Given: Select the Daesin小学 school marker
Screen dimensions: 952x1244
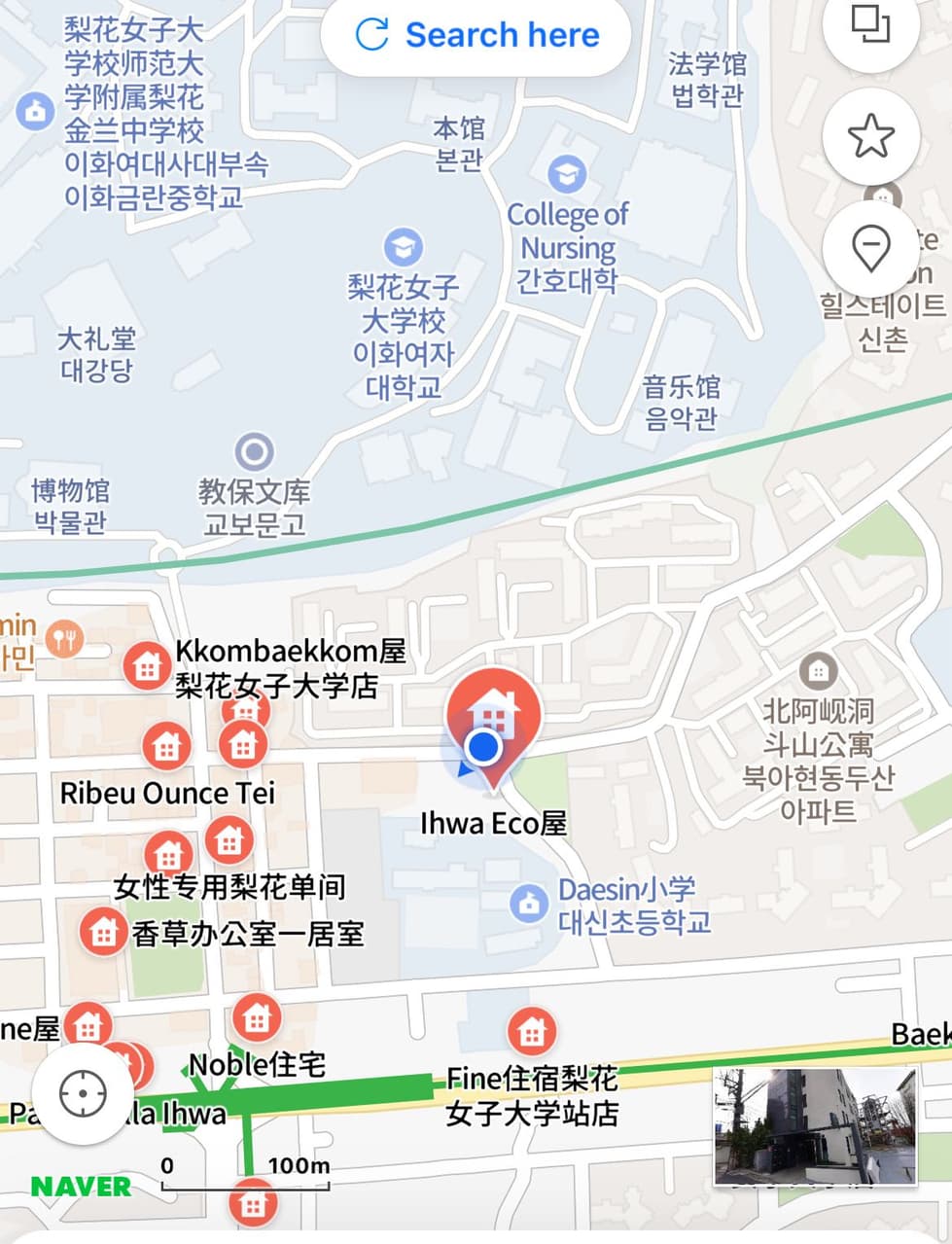Looking at the screenshot, I should [528, 904].
